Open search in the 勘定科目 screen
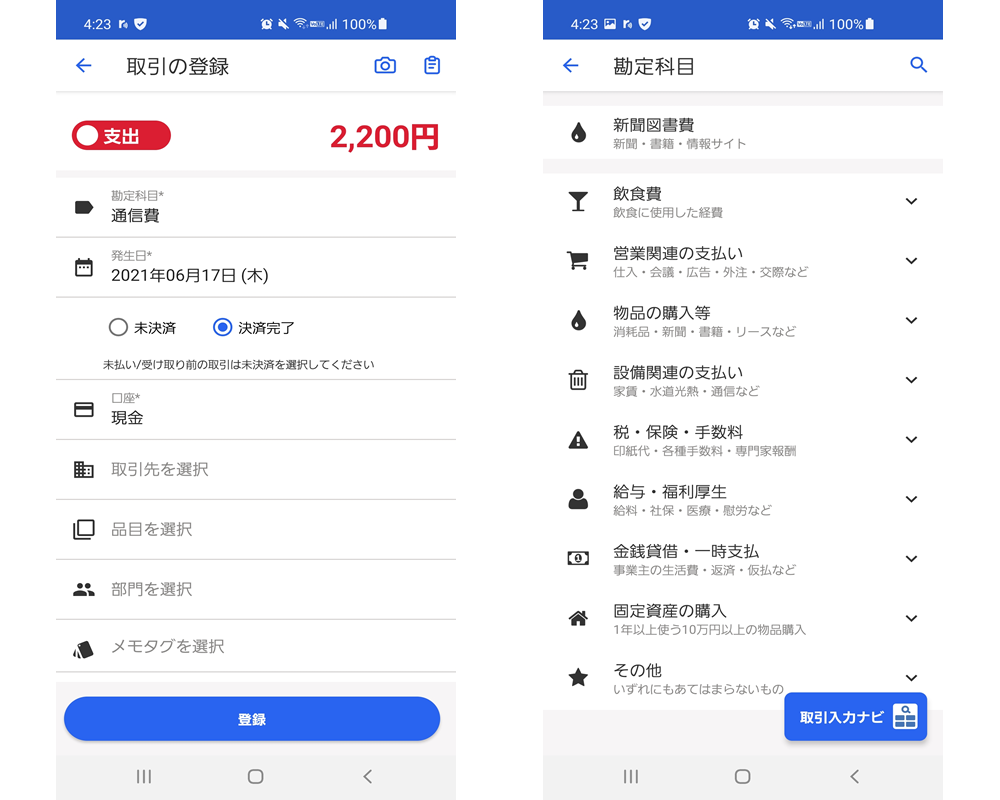1000x800 pixels. pos(918,66)
